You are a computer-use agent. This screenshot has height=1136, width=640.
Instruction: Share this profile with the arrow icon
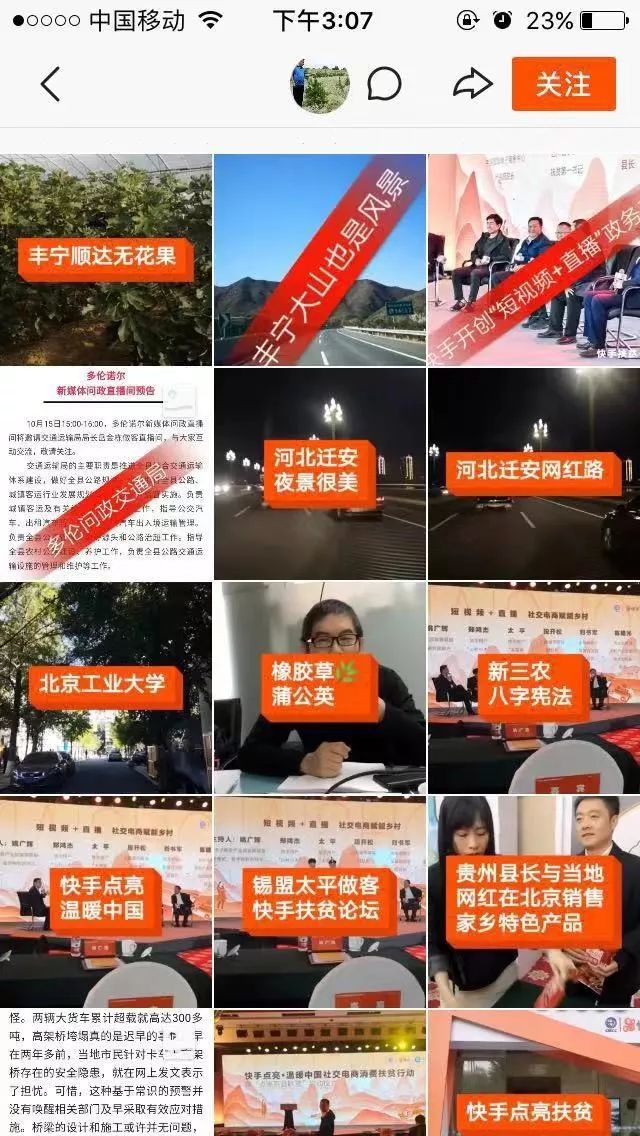tap(473, 84)
